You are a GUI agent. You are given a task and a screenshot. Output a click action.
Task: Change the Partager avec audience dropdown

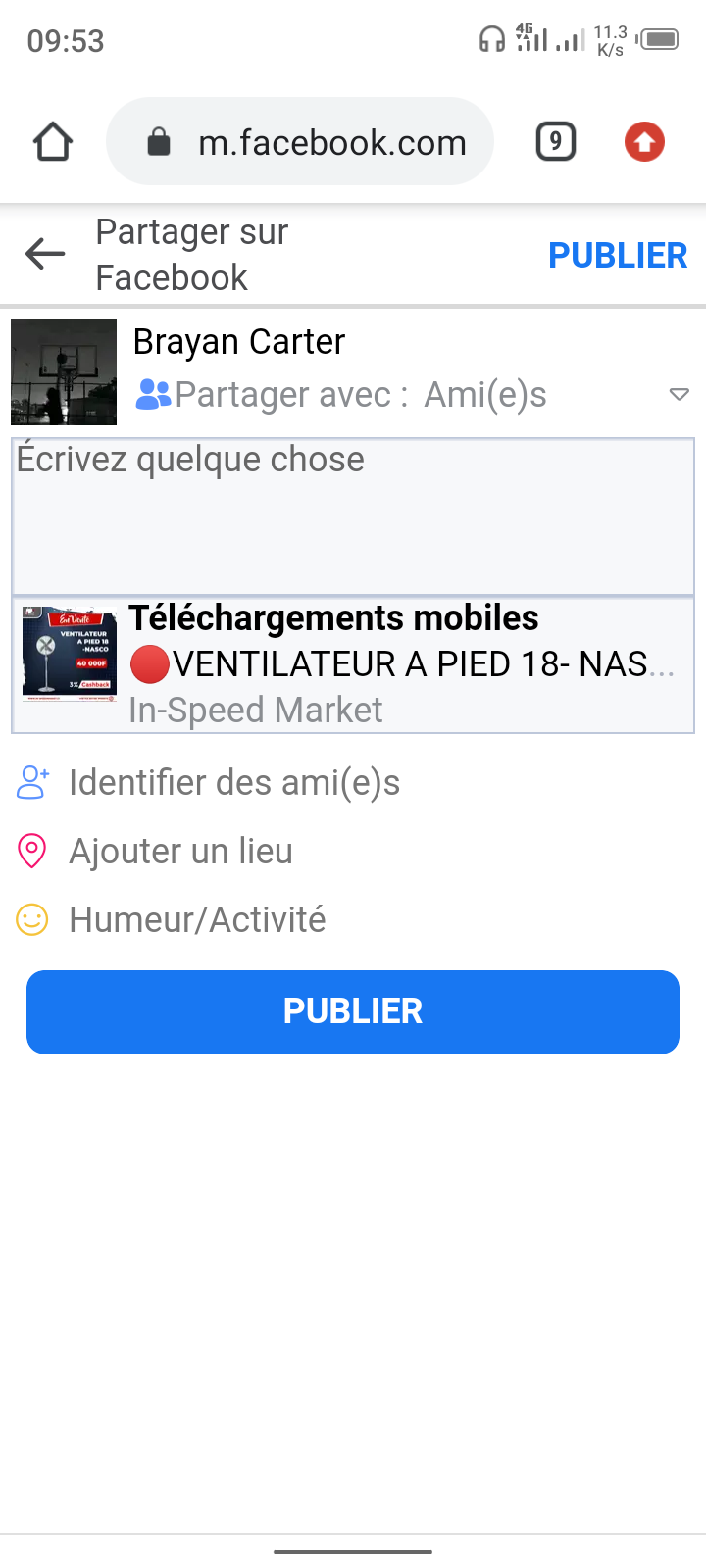click(412, 395)
